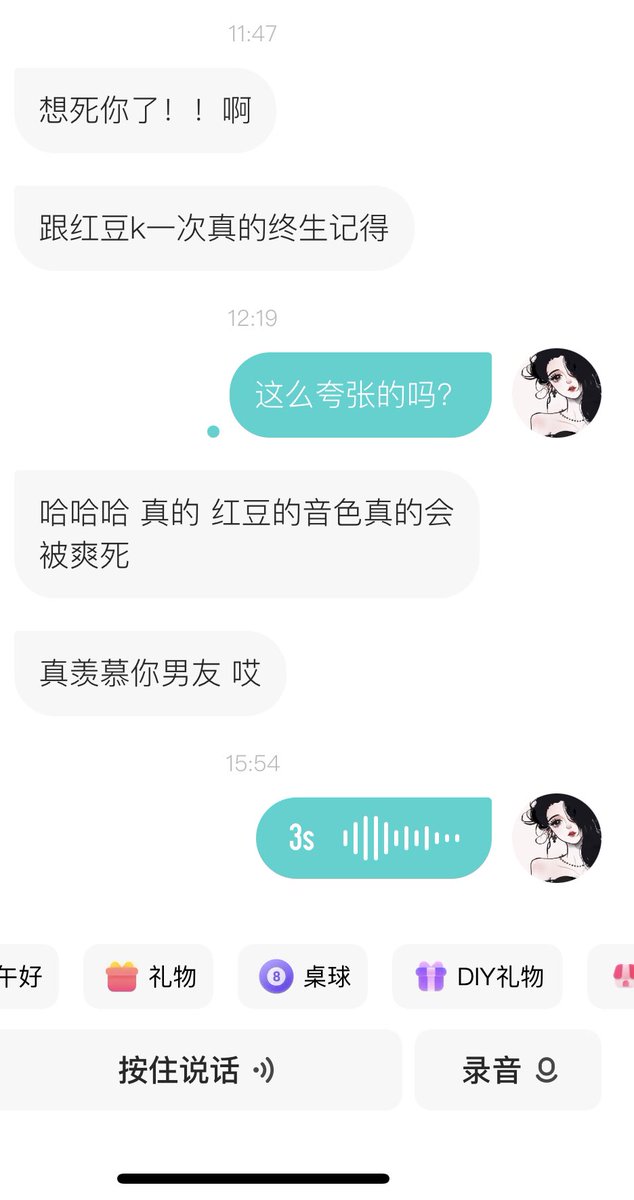
Task: Open the DIY礼物 chip
Action: pos(477,976)
